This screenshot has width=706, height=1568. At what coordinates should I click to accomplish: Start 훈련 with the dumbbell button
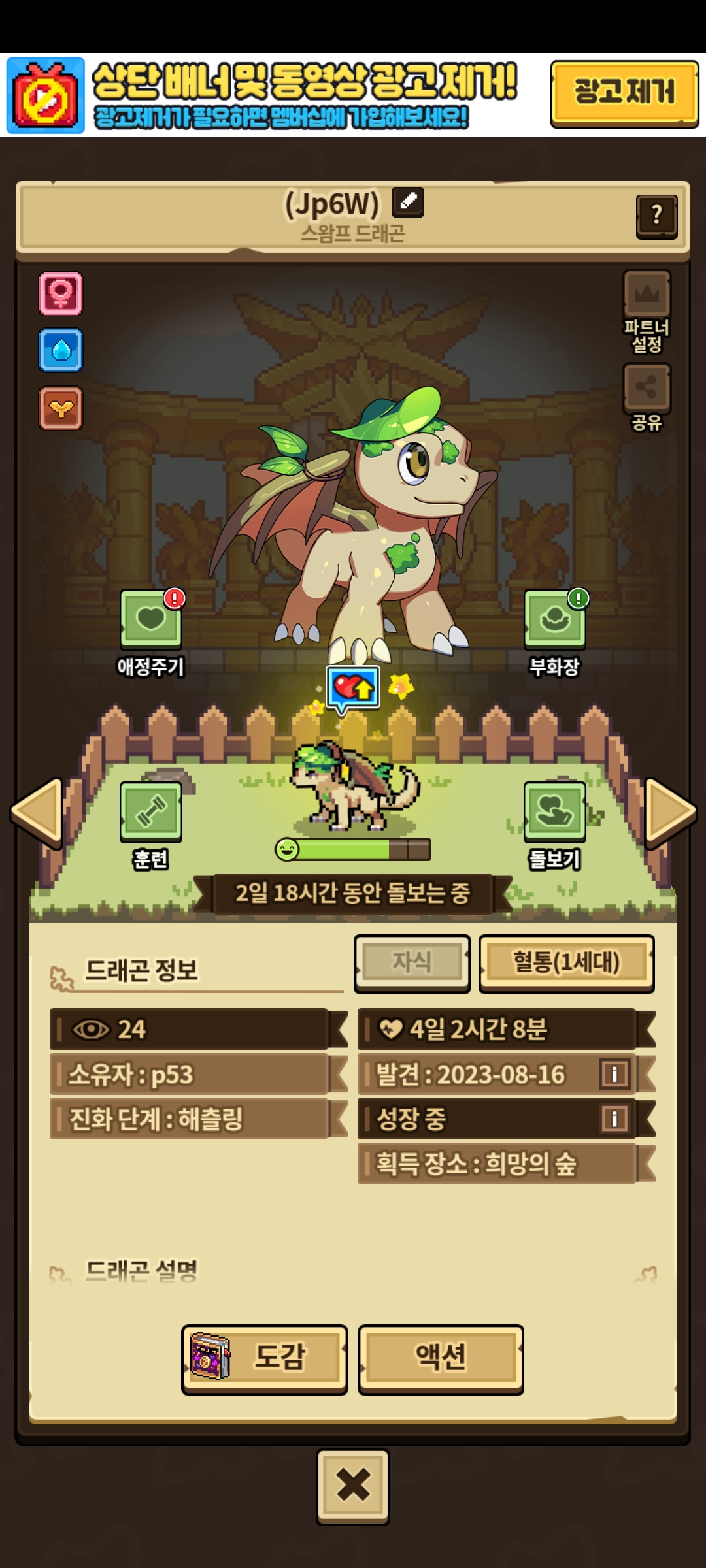coord(150,811)
